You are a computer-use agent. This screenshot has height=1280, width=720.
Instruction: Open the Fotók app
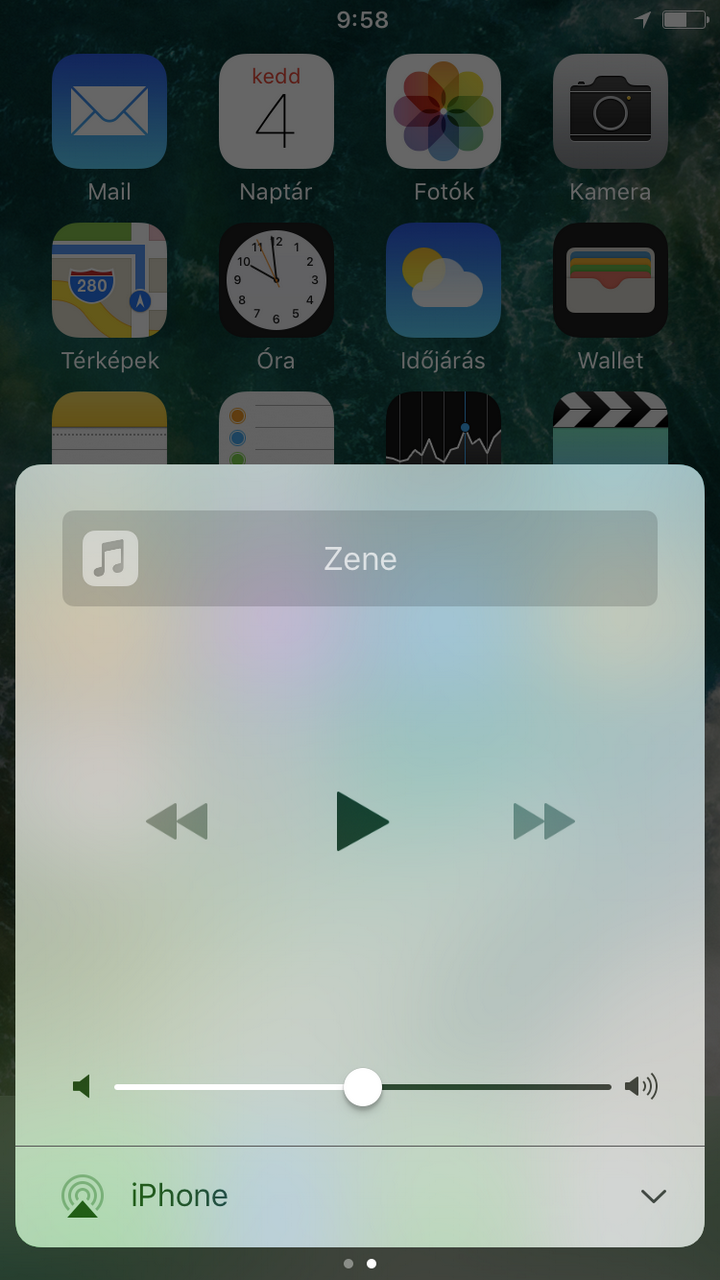pos(443,111)
